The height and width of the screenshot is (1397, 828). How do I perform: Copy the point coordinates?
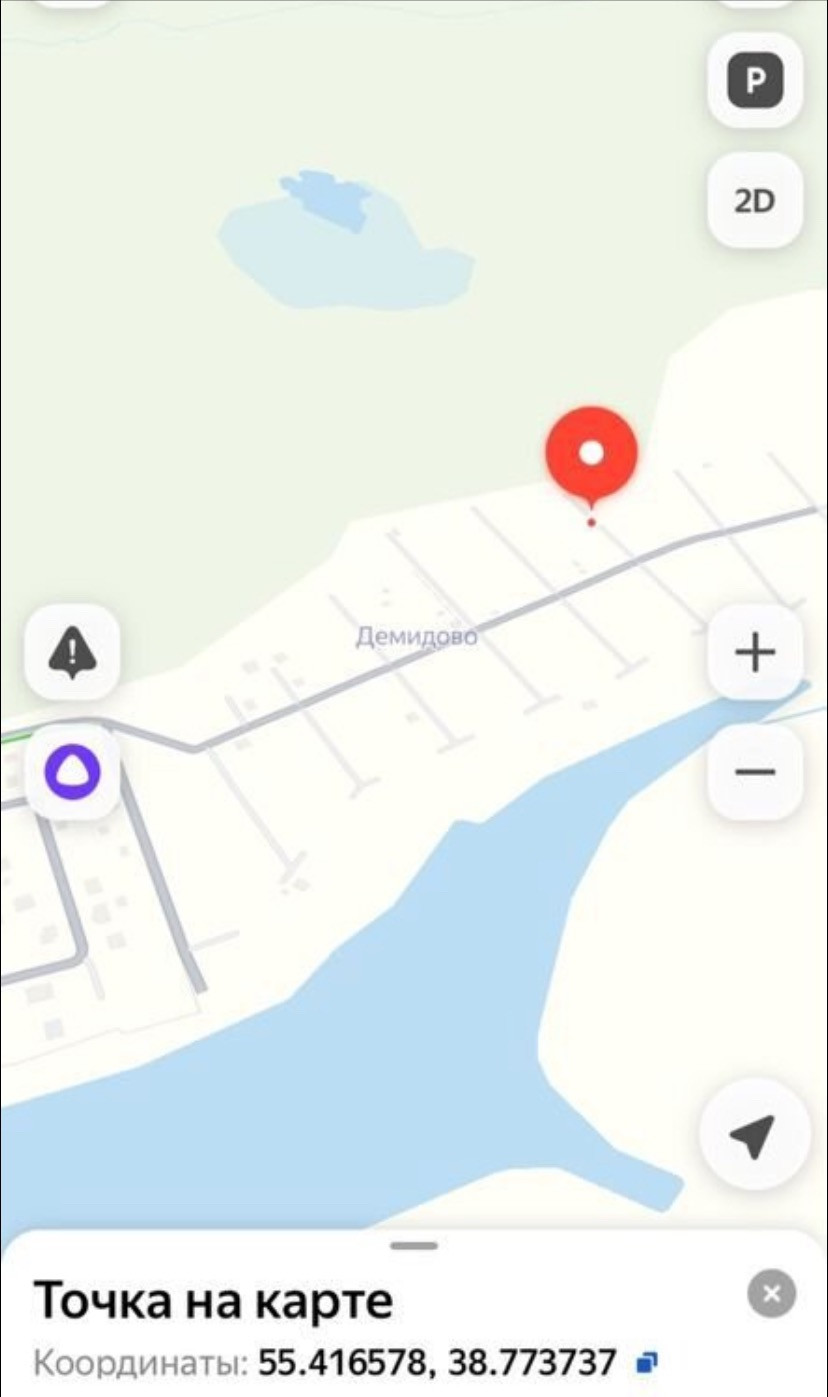[647, 1362]
